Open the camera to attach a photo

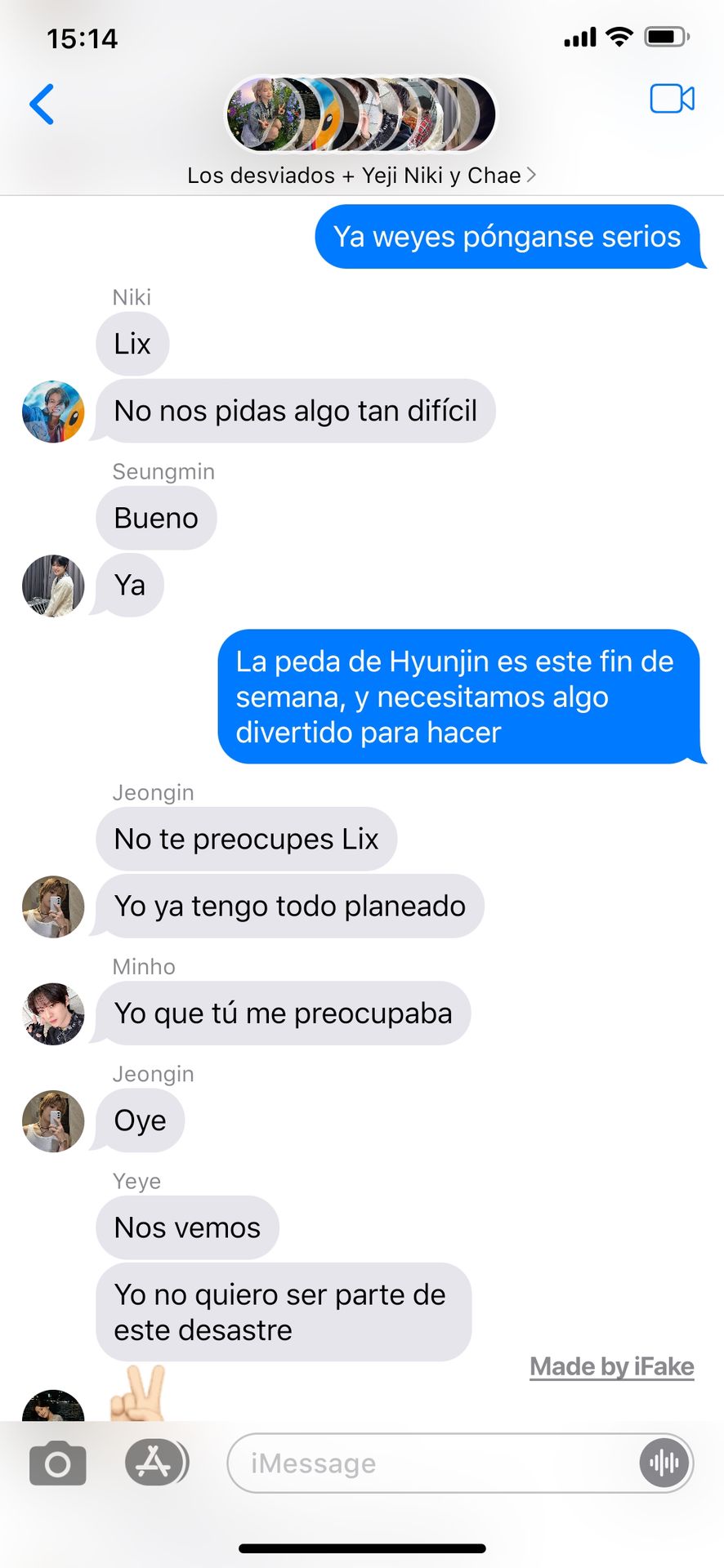57,1463
